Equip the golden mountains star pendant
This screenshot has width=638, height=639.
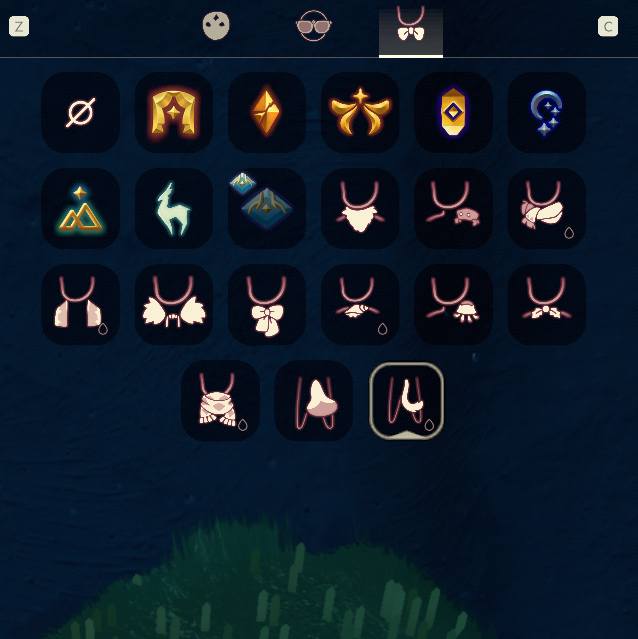click(80, 208)
